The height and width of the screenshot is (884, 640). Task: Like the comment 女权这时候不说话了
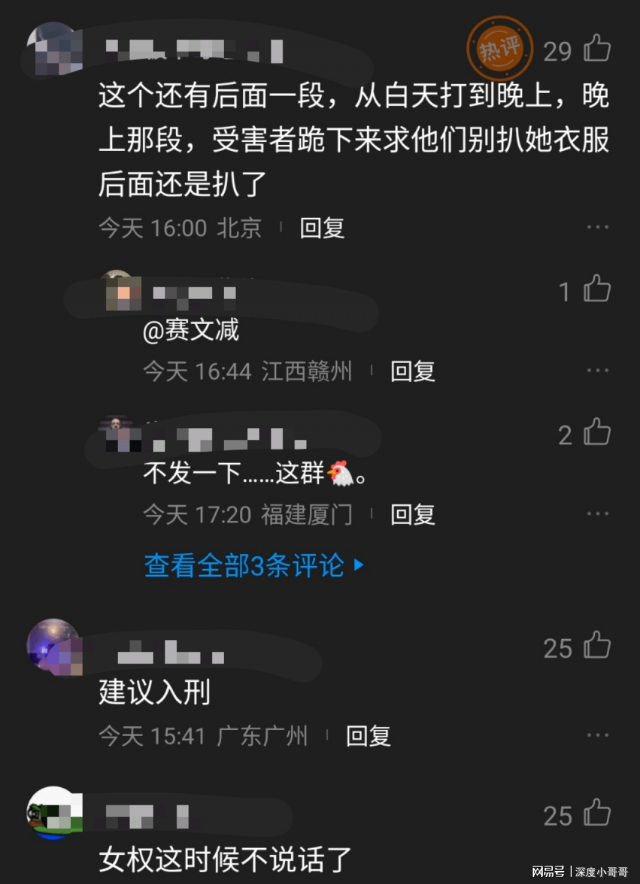click(x=597, y=814)
